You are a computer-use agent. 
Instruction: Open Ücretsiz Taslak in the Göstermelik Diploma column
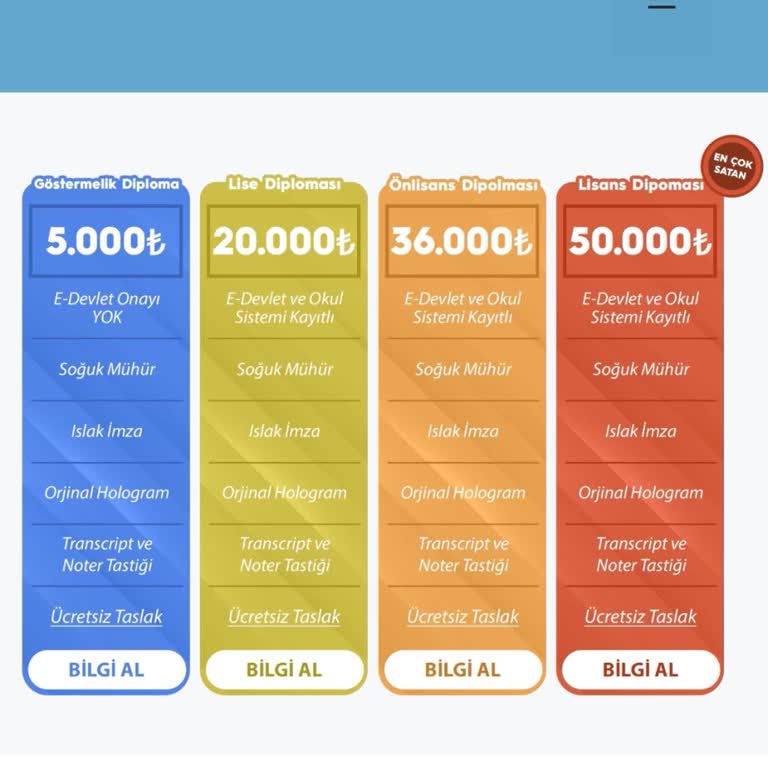coord(106,617)
